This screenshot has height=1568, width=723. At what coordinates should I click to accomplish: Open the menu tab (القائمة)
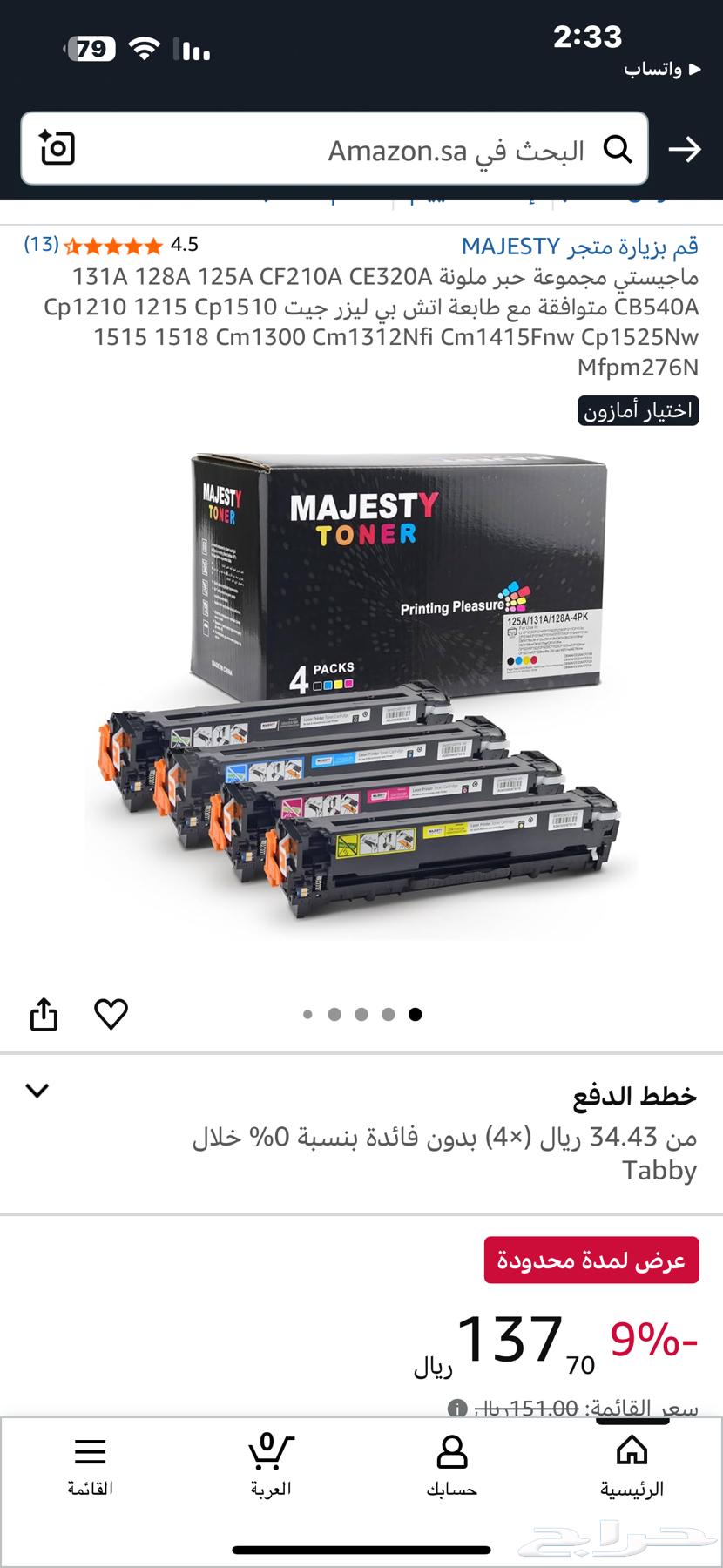click(91, 1465)
